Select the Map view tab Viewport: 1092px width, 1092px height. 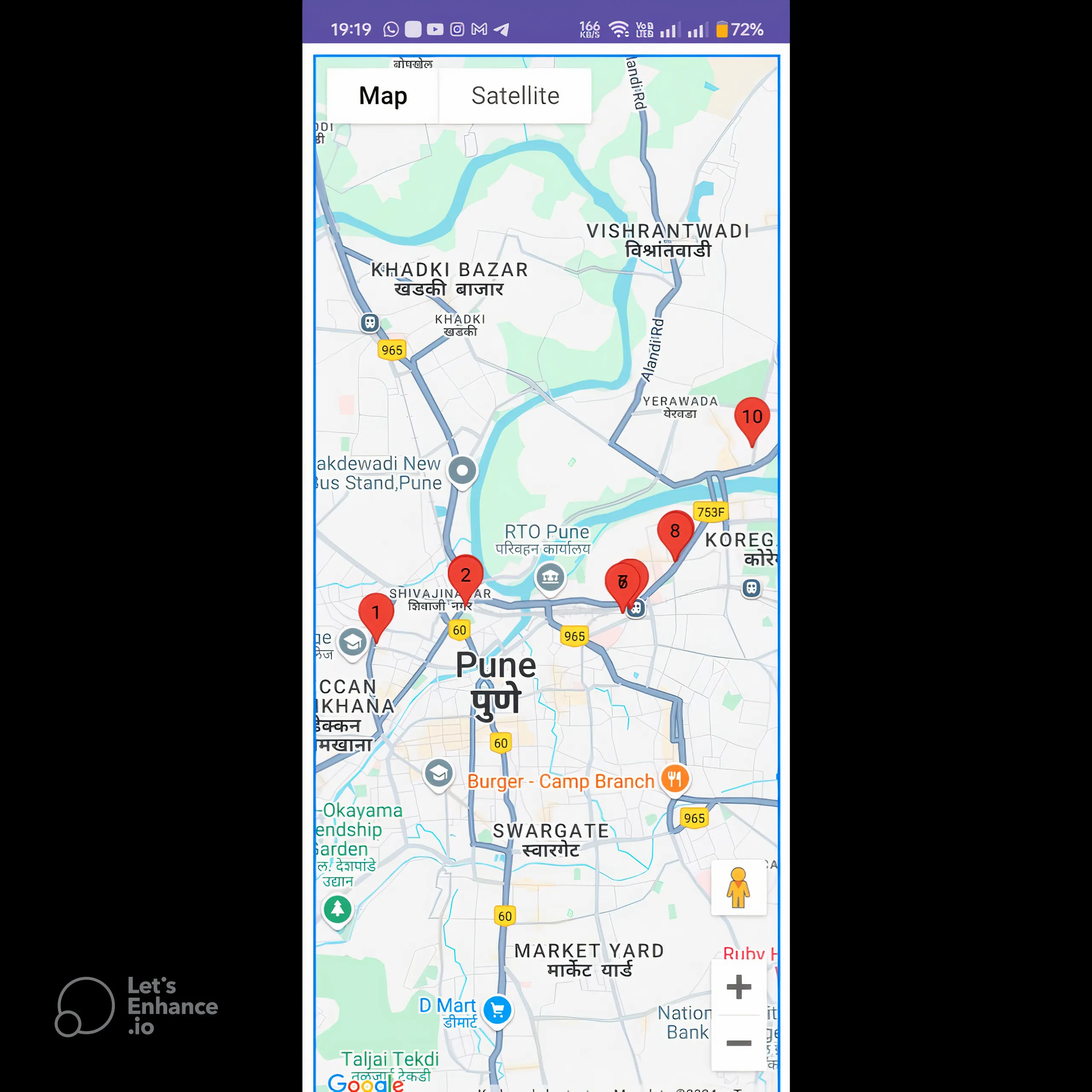(x=383, y=96)
